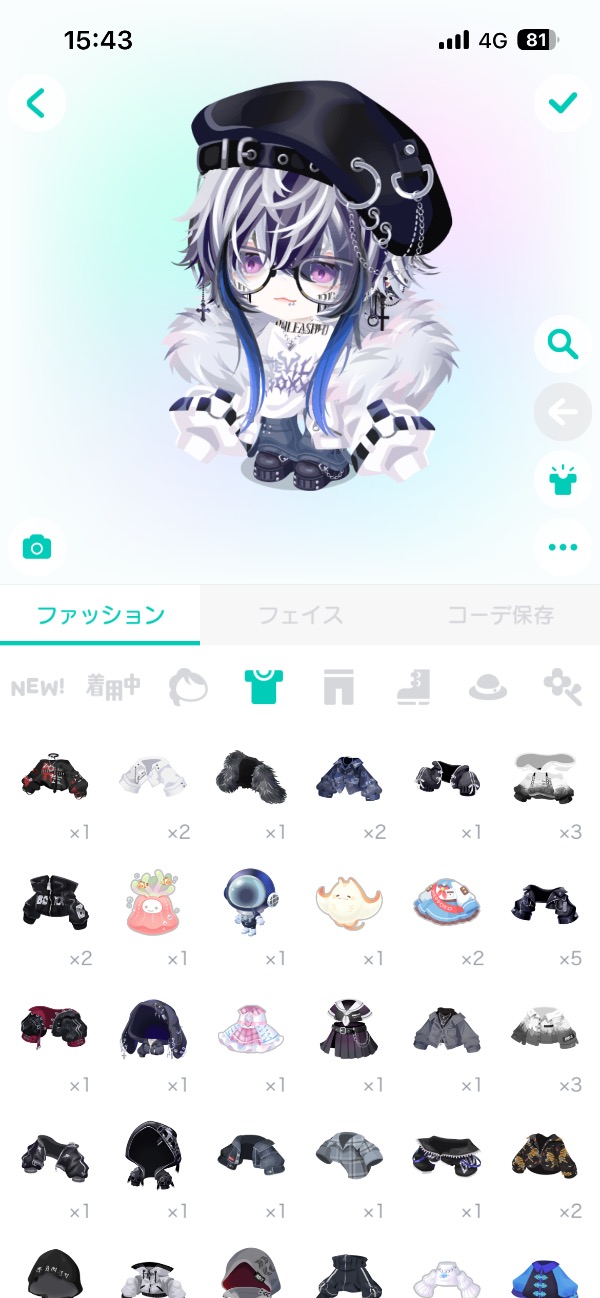This screenshot has height=1298, width=600.
Task: Show NEW! items category
Action: [38, 688]
